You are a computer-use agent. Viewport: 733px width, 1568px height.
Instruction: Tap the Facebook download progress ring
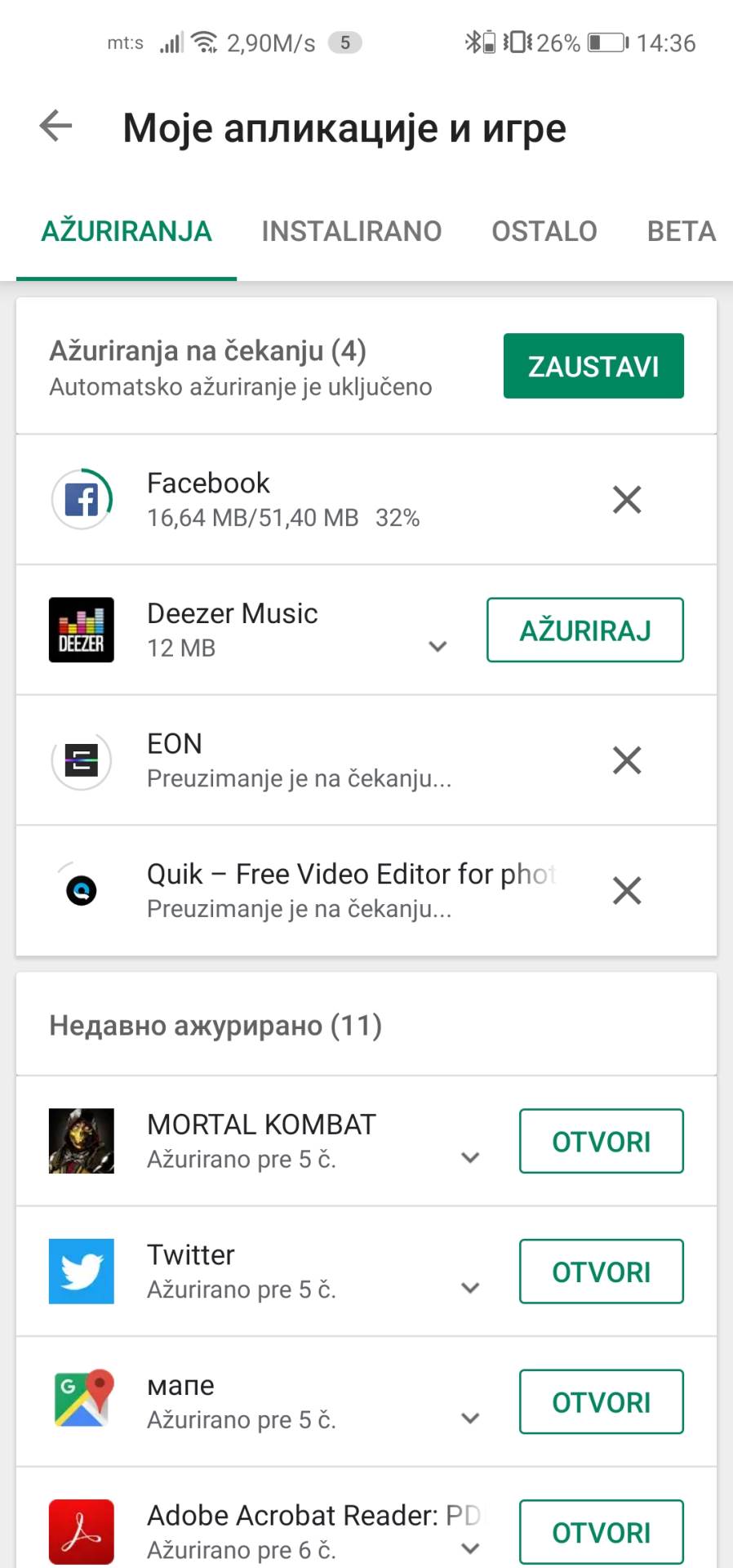(82, 499)
